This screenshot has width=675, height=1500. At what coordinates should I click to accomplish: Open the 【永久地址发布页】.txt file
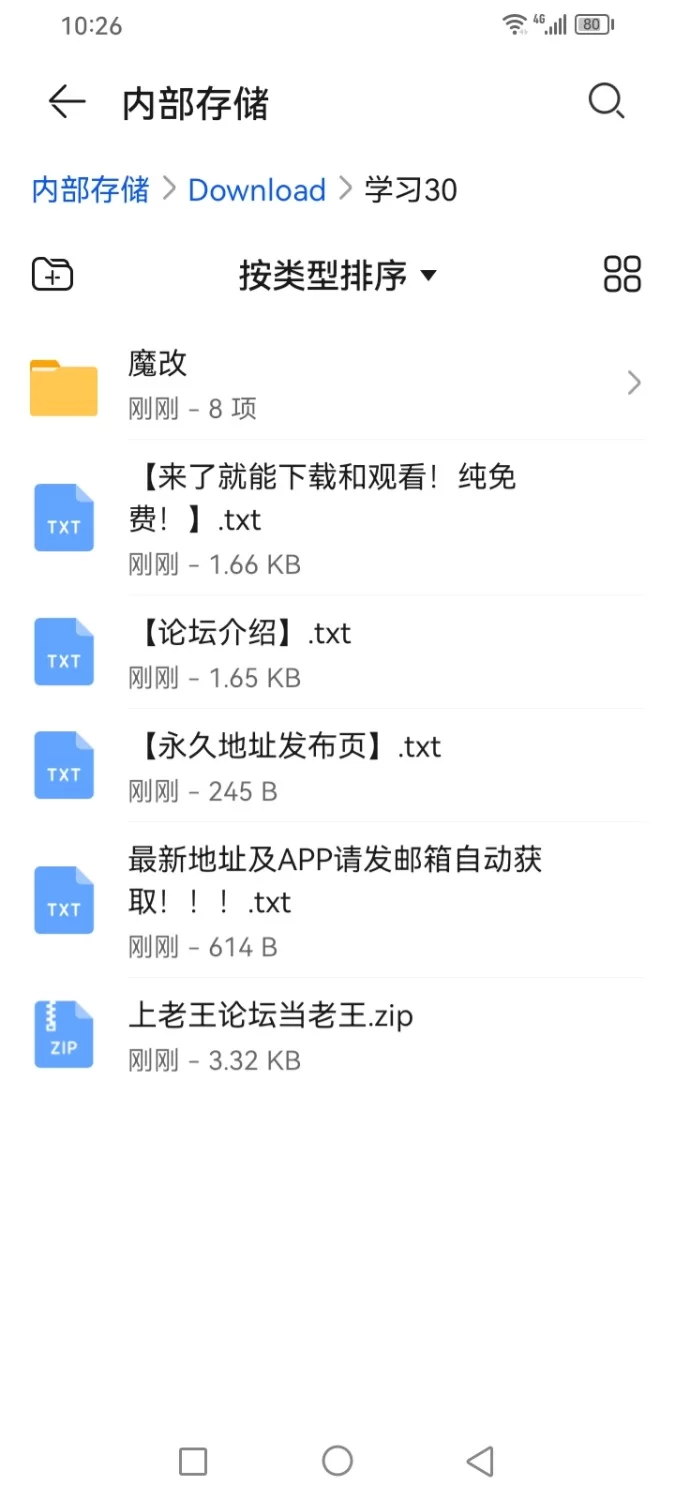337,766
